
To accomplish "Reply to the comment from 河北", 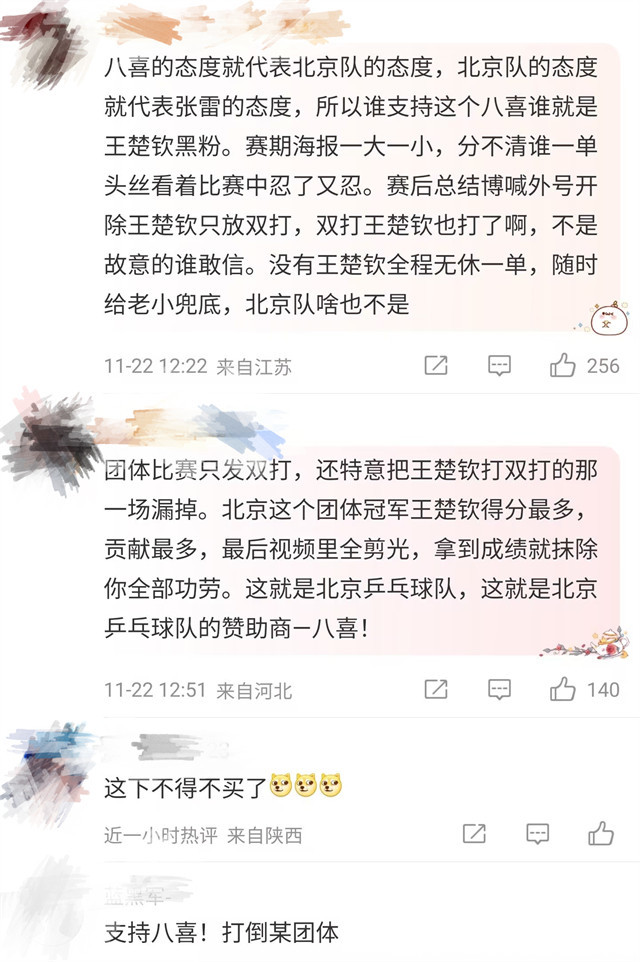I will [499, 689].
